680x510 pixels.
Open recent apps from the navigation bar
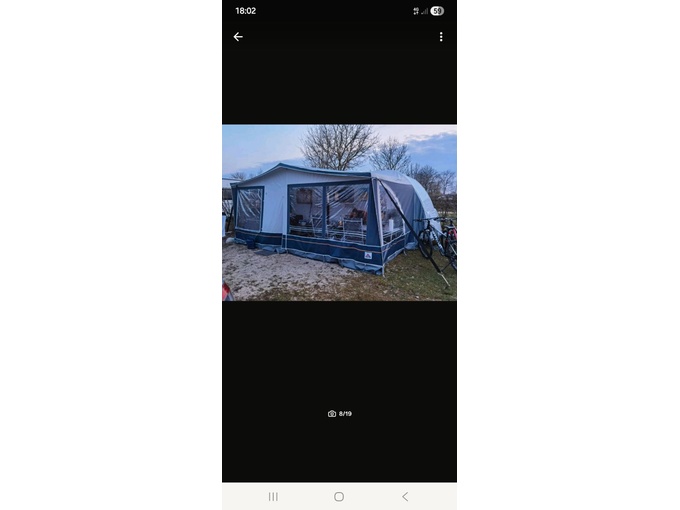point(273,496)
